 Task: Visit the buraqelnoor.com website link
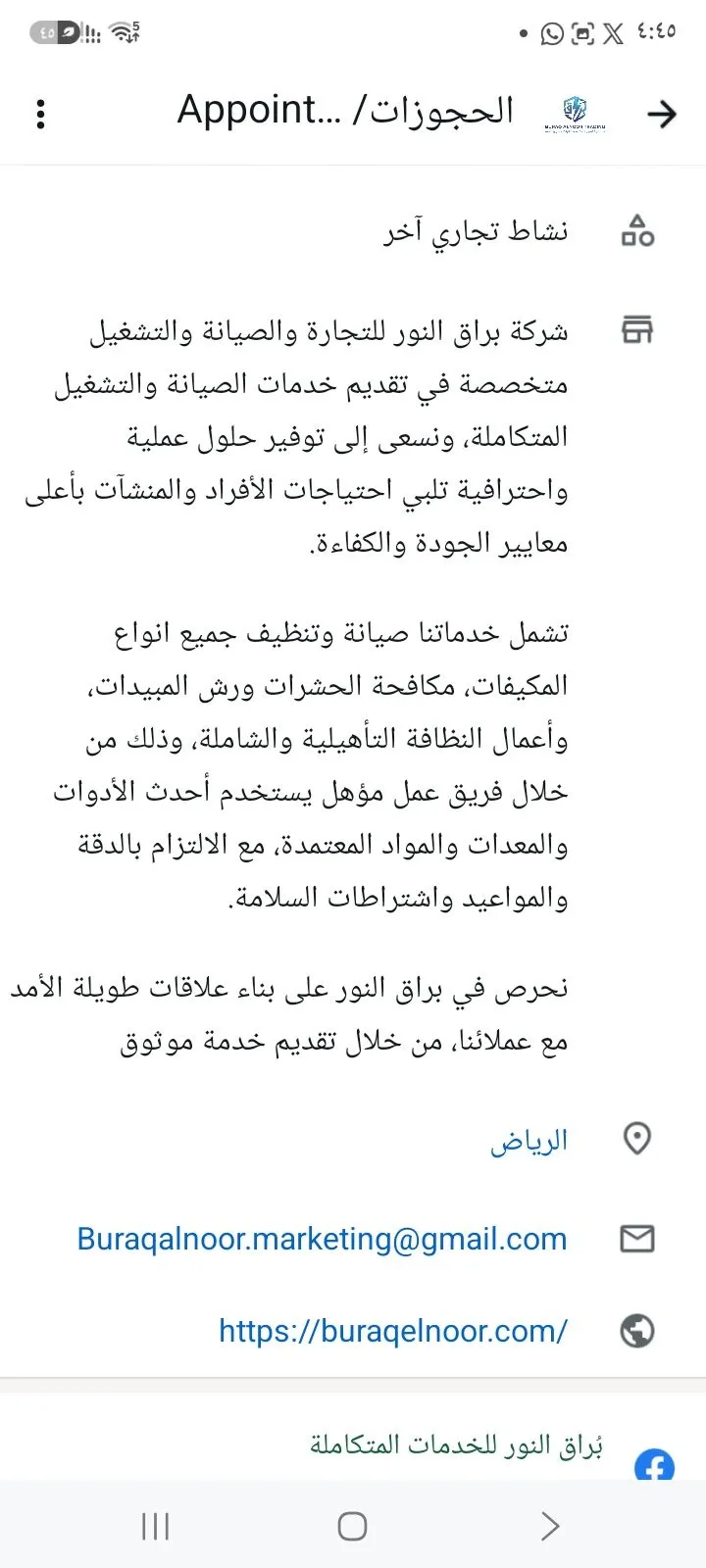point(393,1331)
